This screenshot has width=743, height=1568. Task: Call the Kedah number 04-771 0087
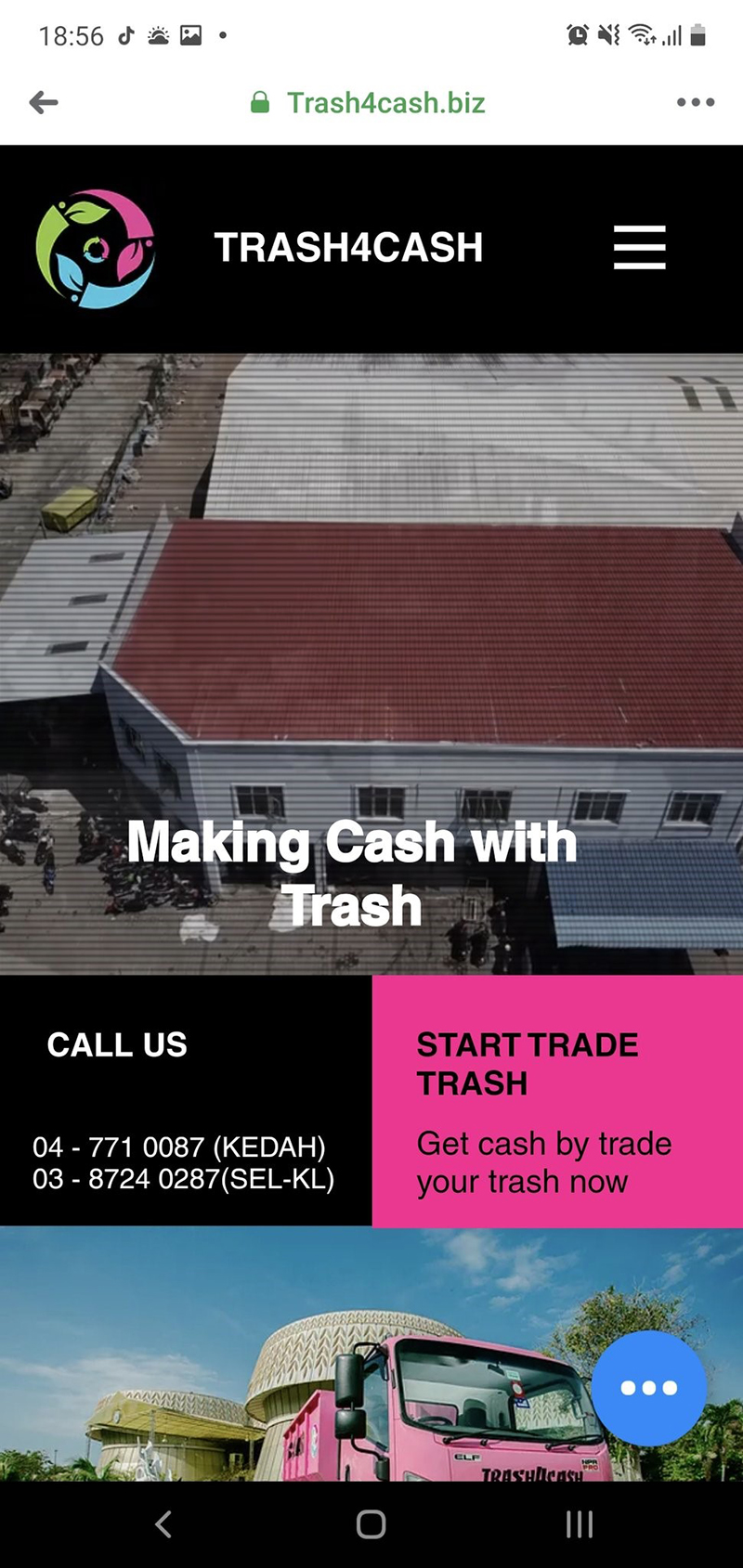click(x=178, y=1147)
